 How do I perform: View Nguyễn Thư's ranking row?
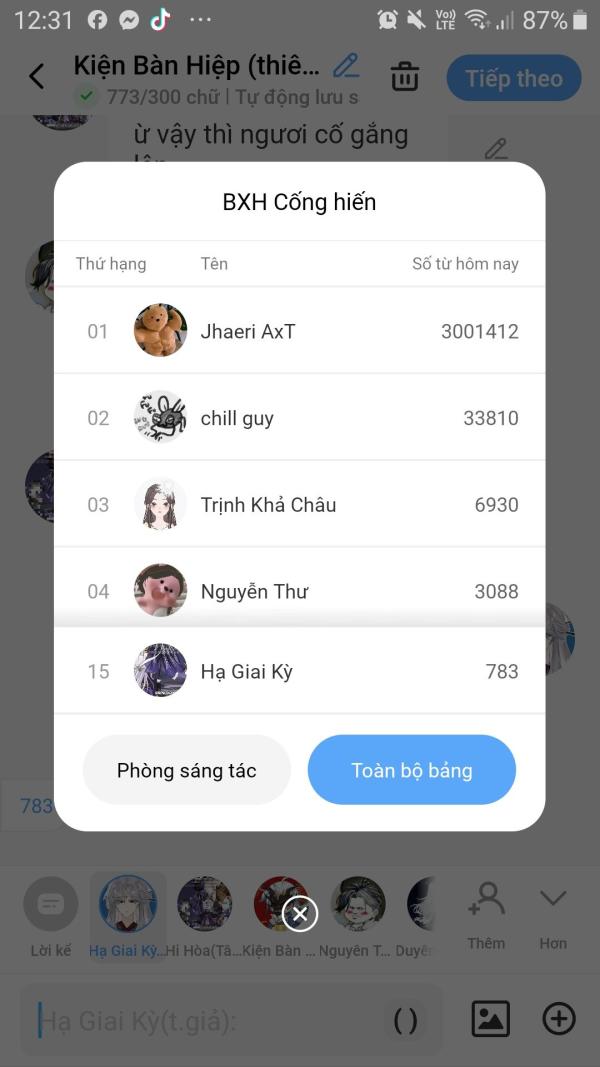(300, 590)
